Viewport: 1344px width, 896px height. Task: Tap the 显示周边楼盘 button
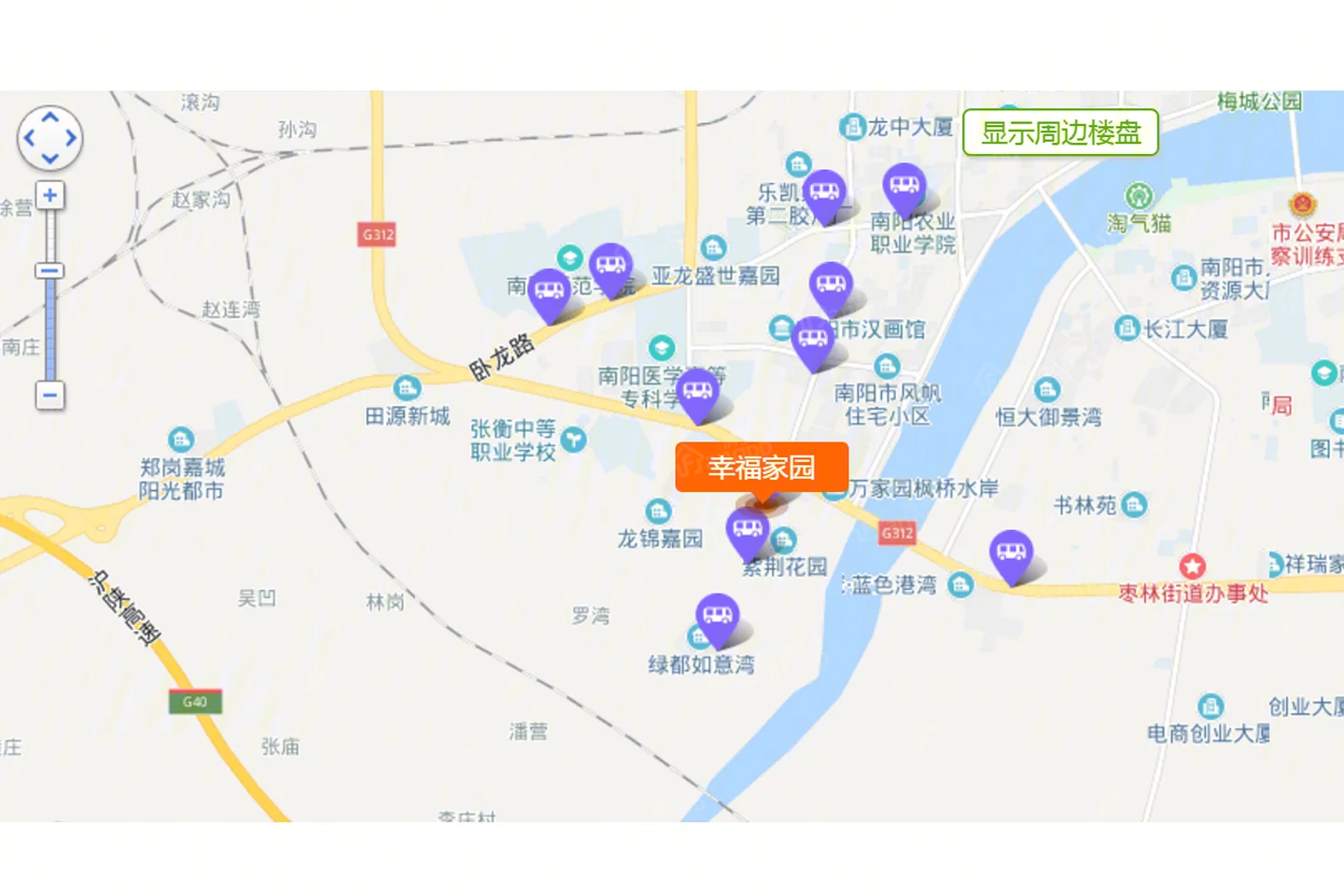click(1060, 133)
